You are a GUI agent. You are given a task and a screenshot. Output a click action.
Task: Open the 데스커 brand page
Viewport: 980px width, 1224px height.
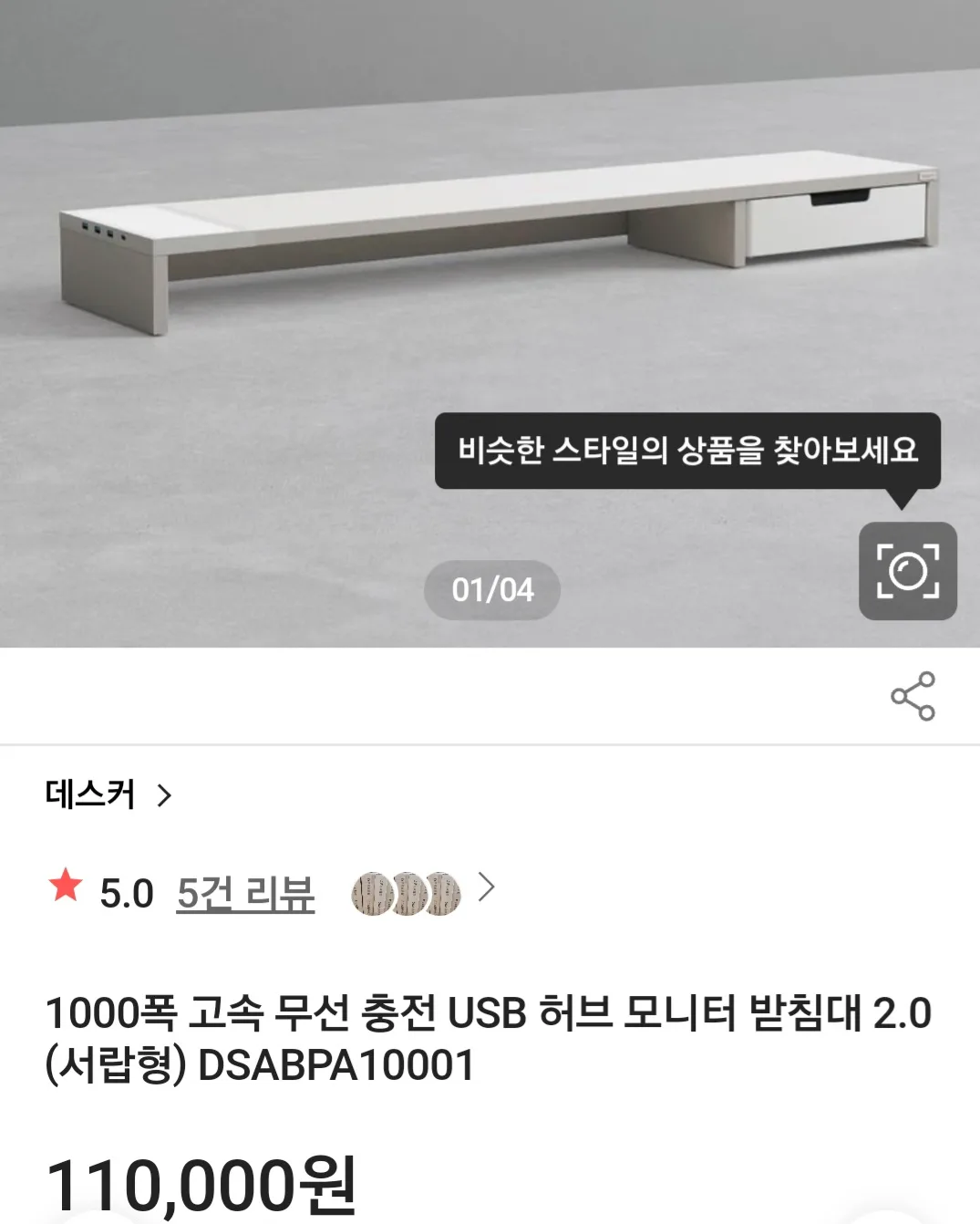point(108,794)
